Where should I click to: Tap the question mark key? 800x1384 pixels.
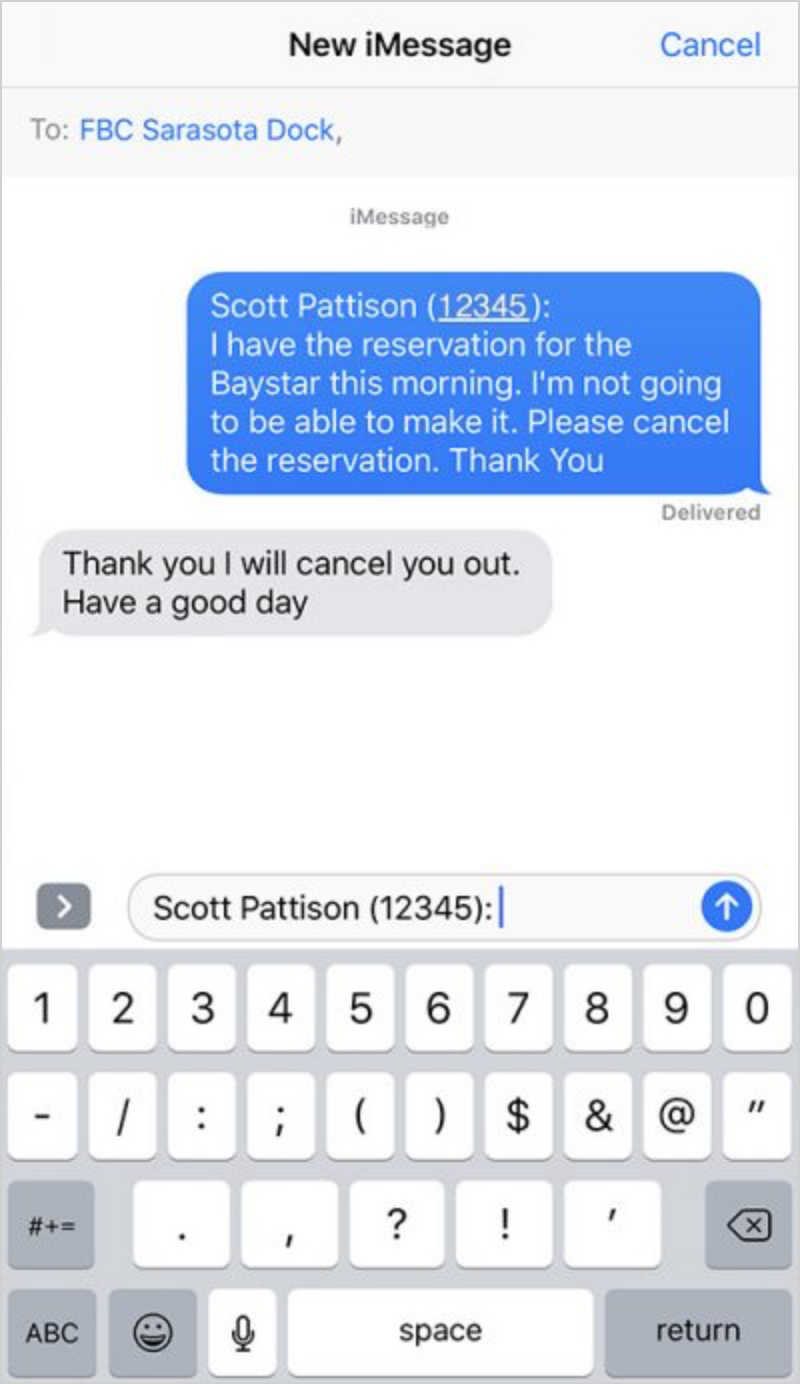tap(398, 1225)
